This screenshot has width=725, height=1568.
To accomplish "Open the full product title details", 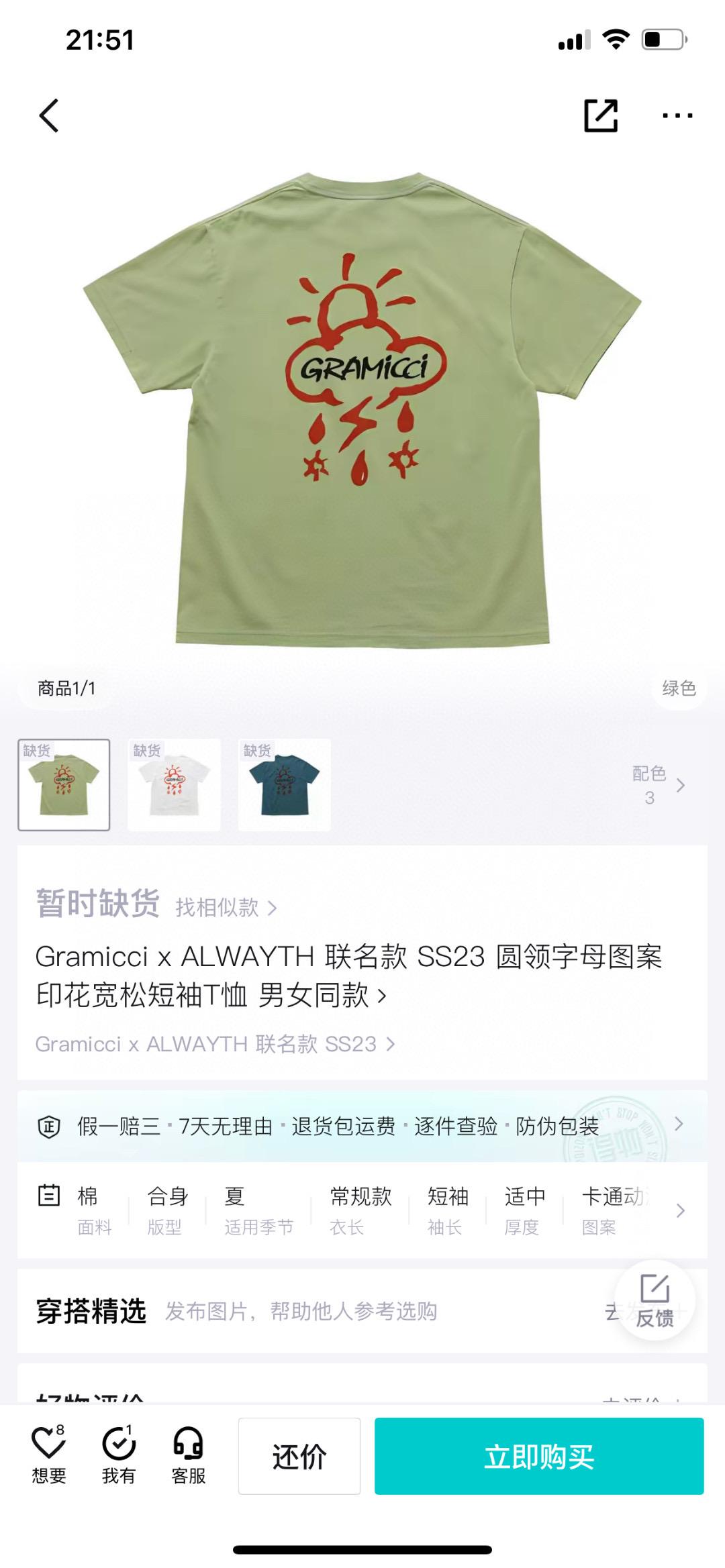I will tap(349, 976).
